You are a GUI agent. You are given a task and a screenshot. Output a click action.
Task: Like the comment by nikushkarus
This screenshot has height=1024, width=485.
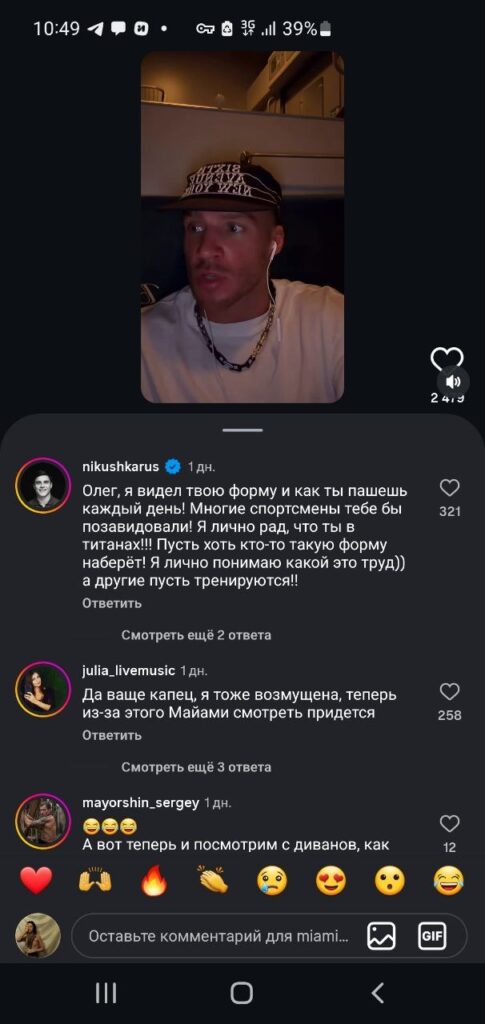pos(449,487)
